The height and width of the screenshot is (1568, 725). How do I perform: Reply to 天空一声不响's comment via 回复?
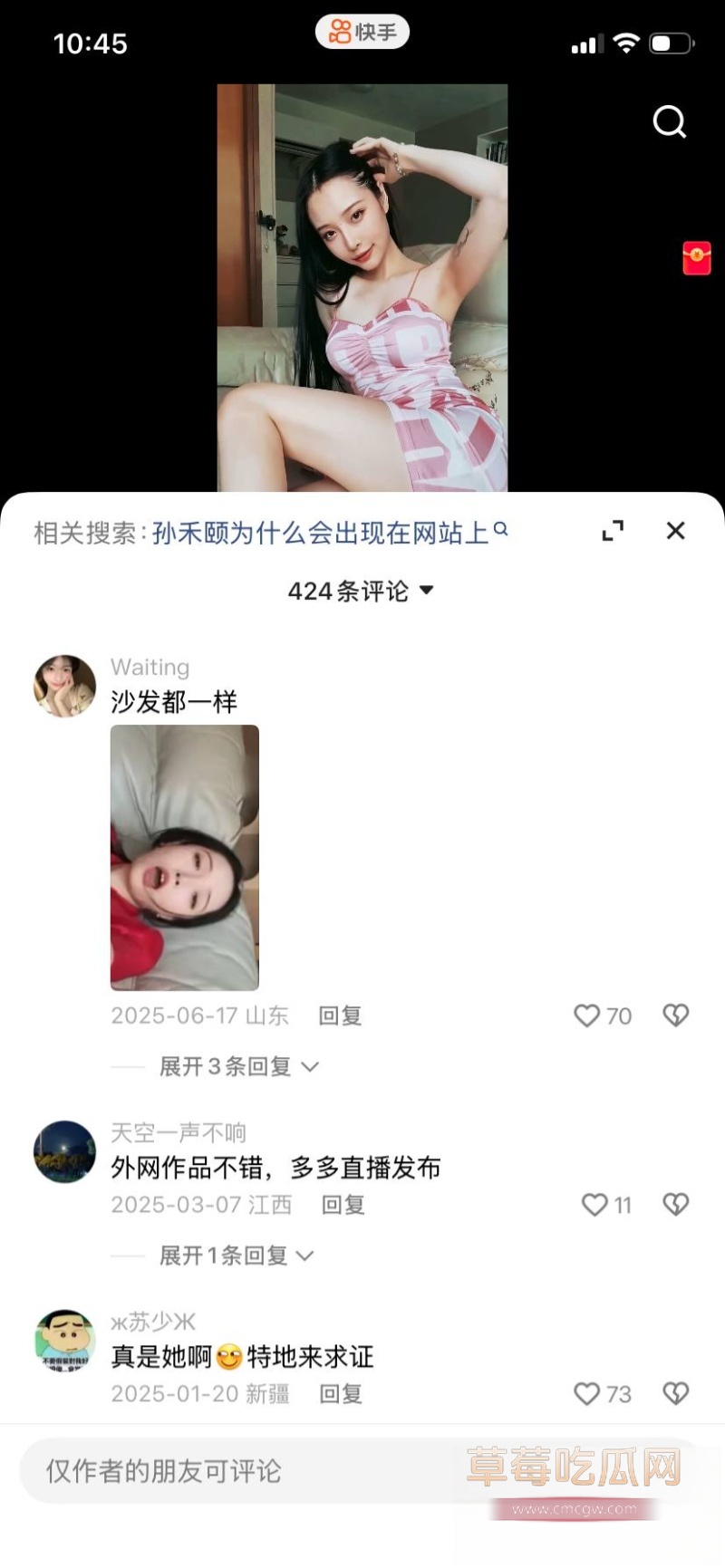pyautogui.click(x=341, y=1205)
